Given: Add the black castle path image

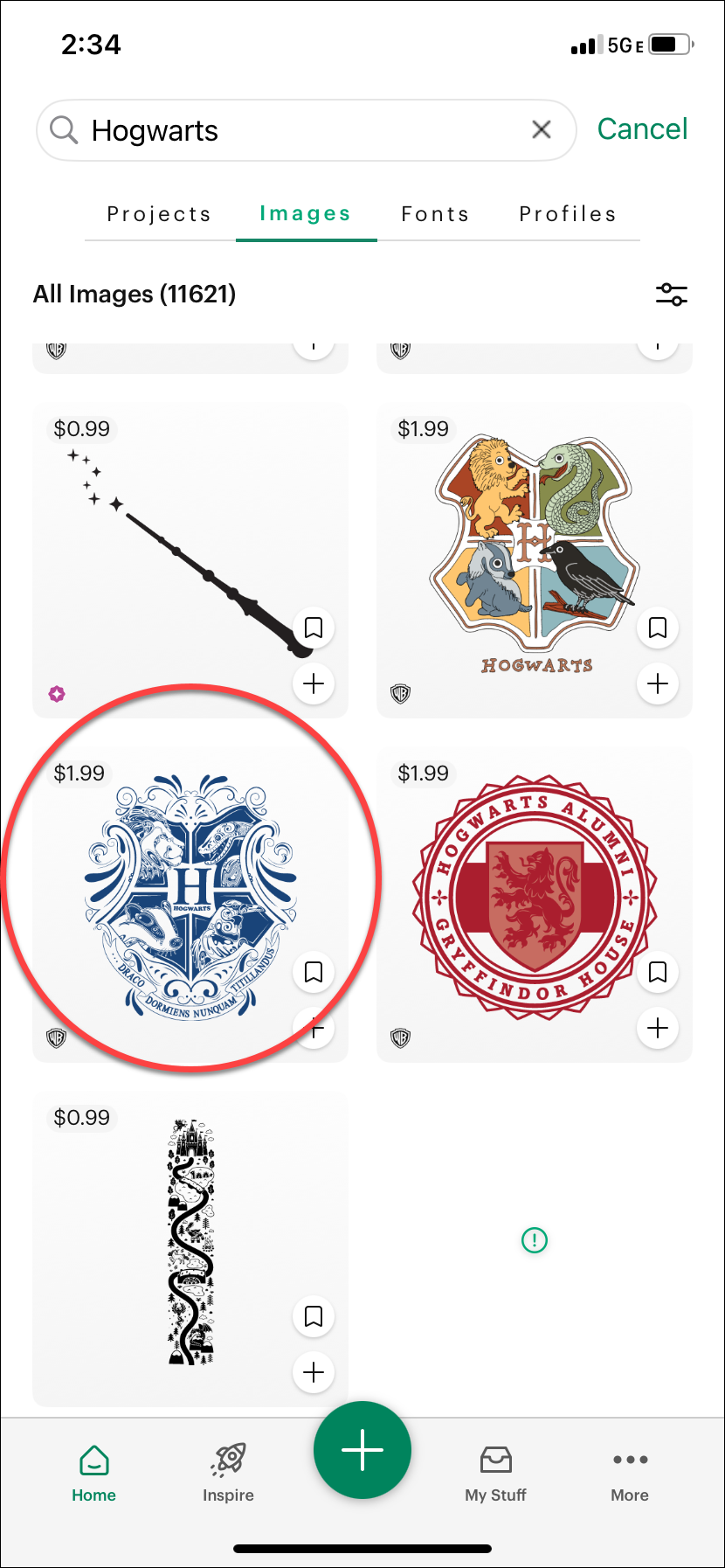Looking at the screenshot, I should (x=314, y=1372).
